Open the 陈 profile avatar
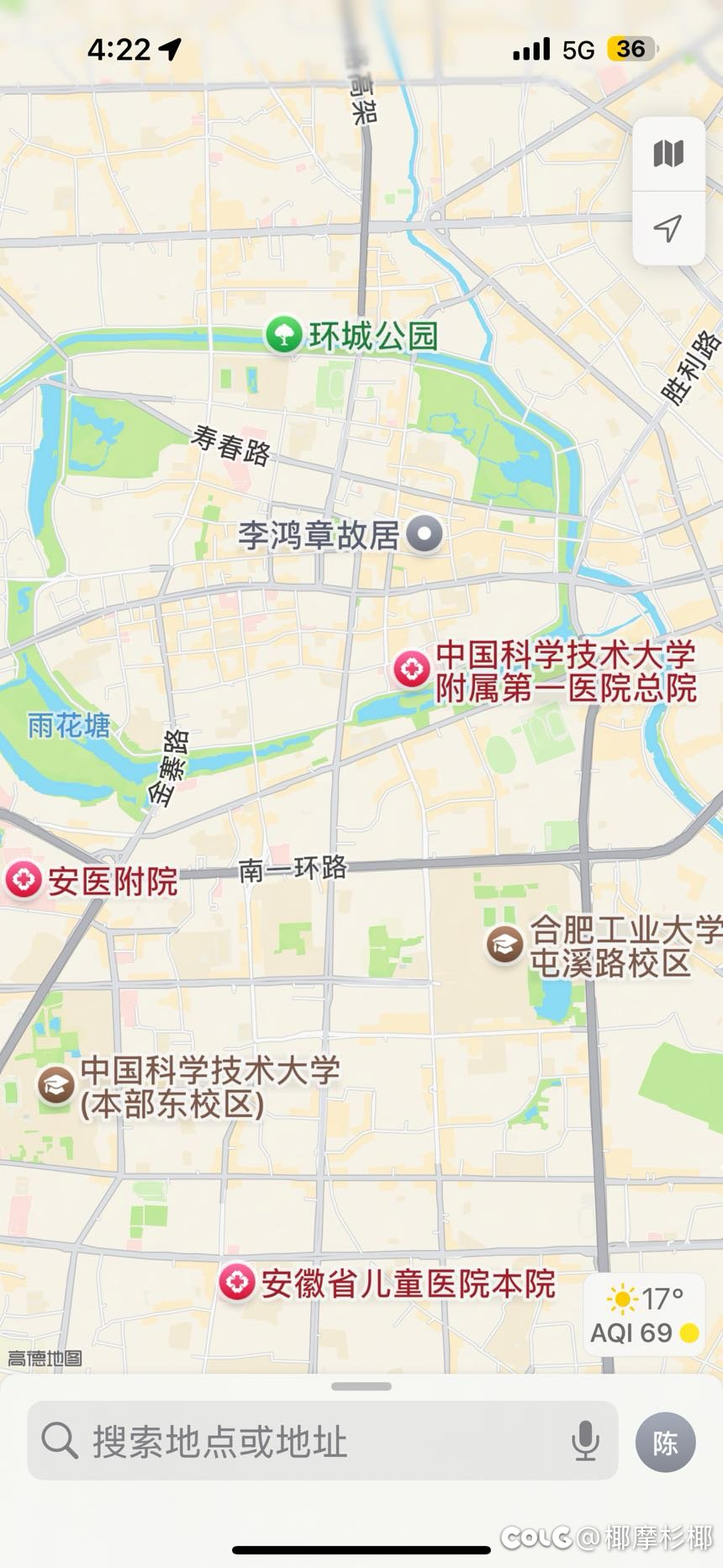723x1568 pixels. click(666, 1444)
